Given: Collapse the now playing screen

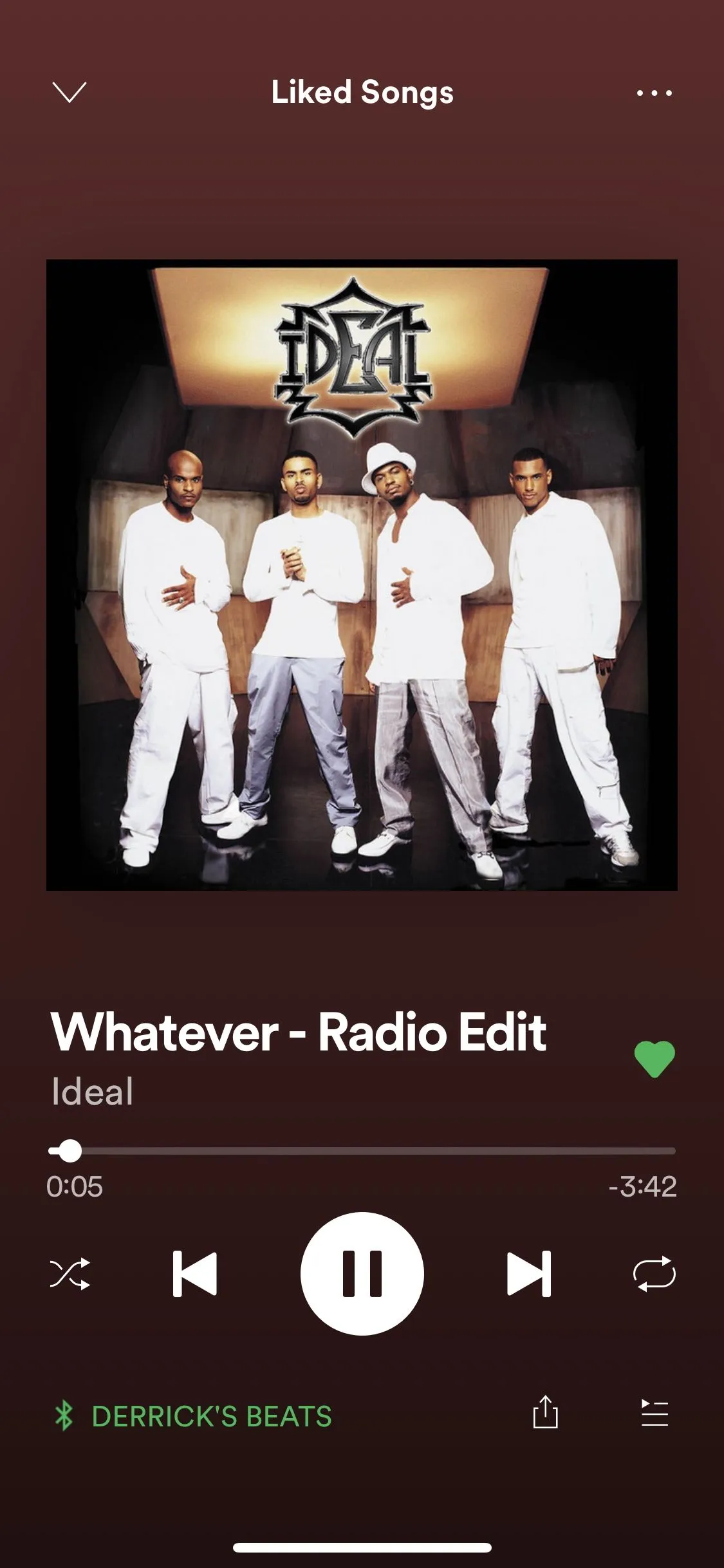Looking at the screenshot, I should [x=69, y=93].
